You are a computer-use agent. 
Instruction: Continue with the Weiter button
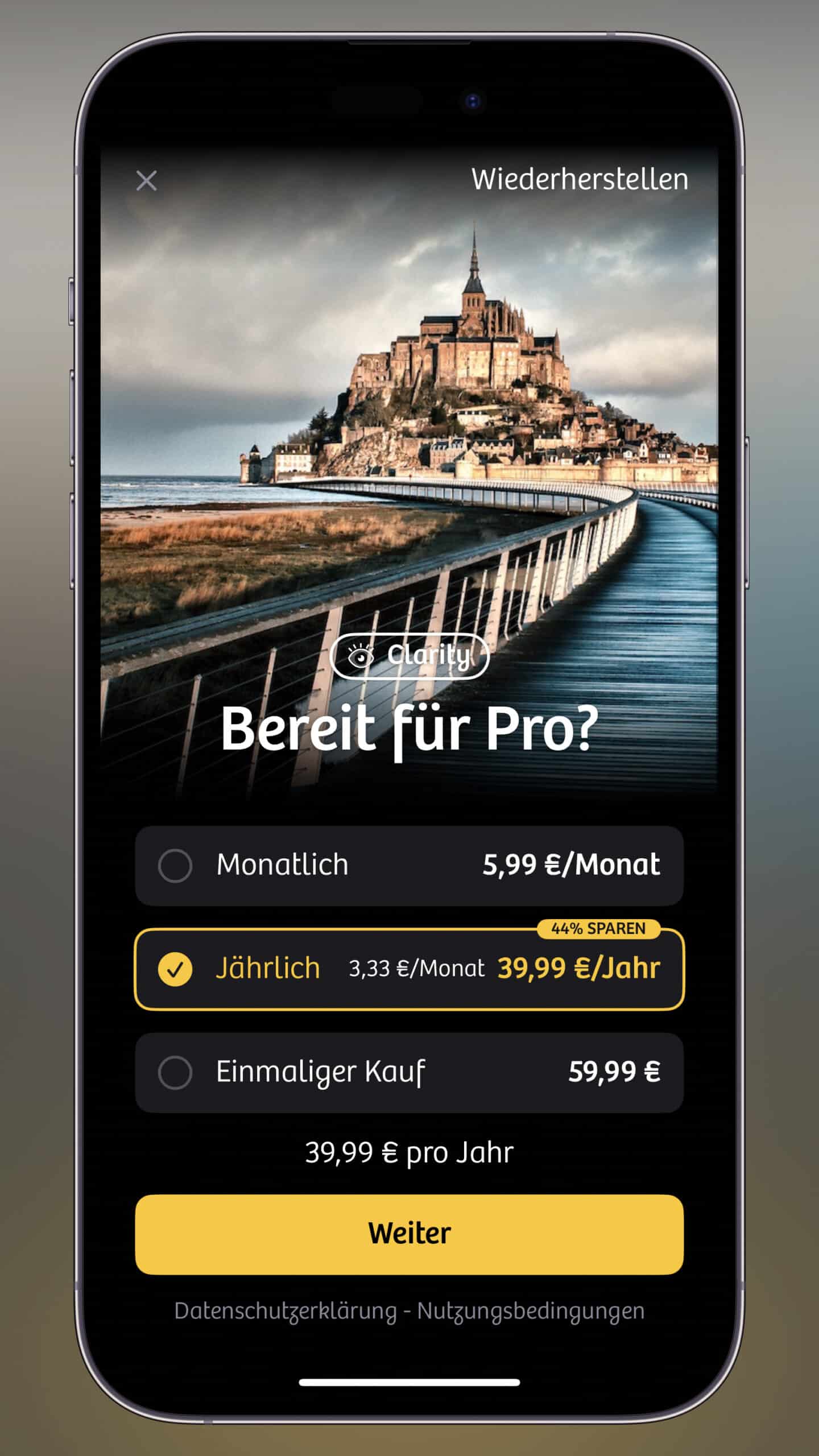(x=409, y=1233)
